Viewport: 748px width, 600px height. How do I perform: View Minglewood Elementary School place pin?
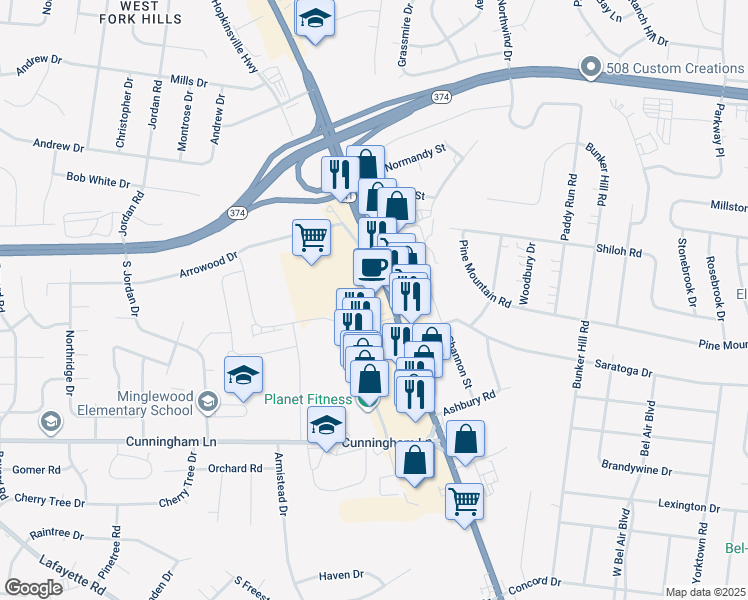[207, 402]
